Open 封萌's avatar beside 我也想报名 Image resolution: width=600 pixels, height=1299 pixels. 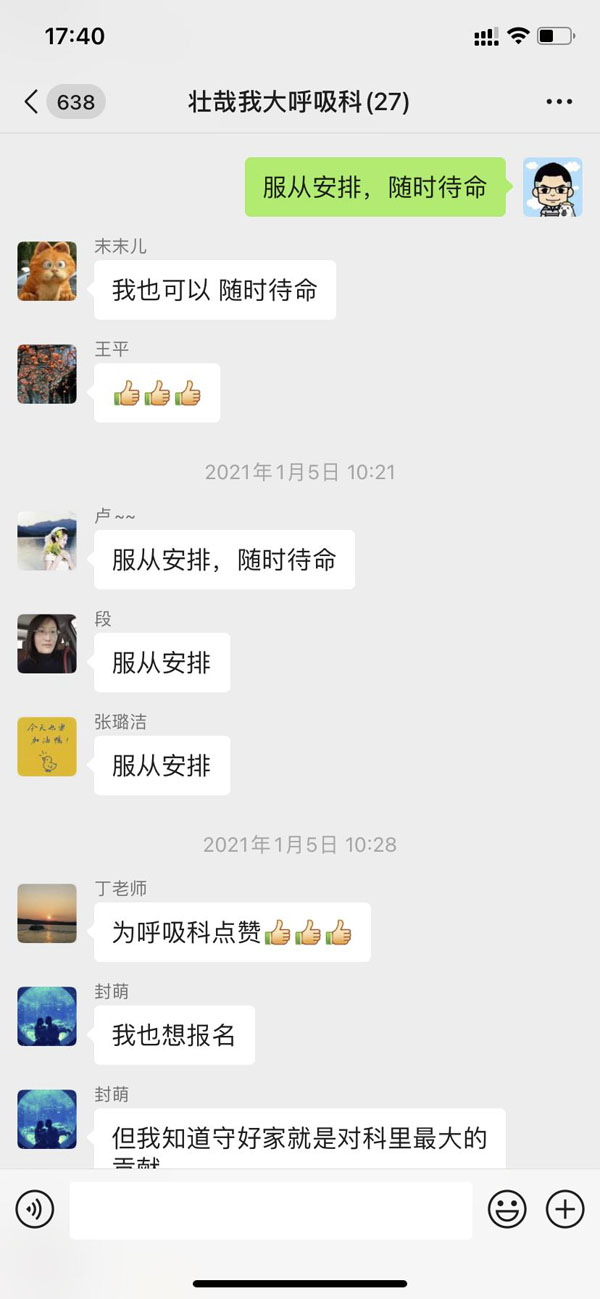click(47, 1017)
